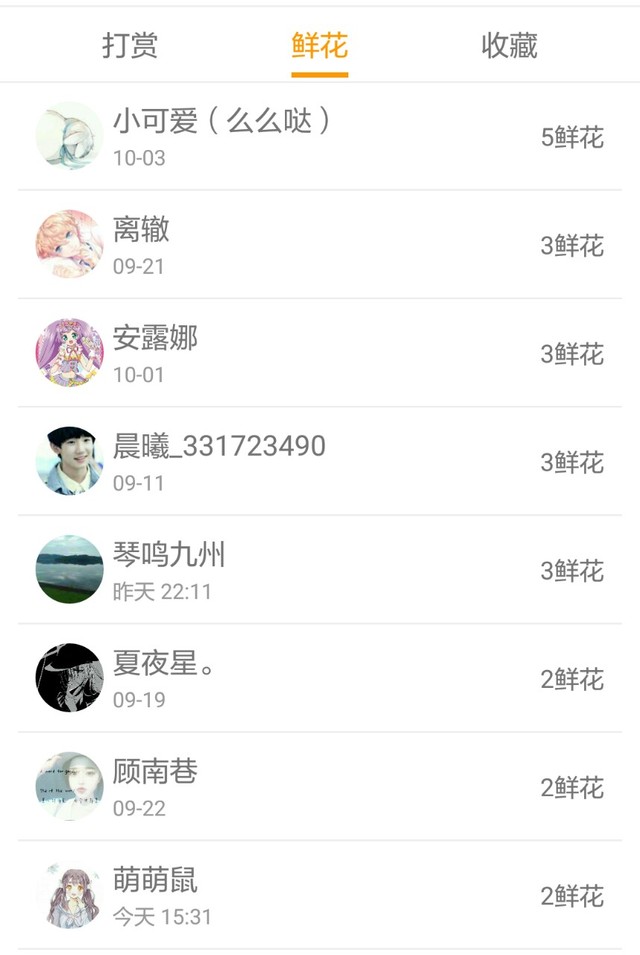Open 离辙's row
640x955 pixels.
320,245
